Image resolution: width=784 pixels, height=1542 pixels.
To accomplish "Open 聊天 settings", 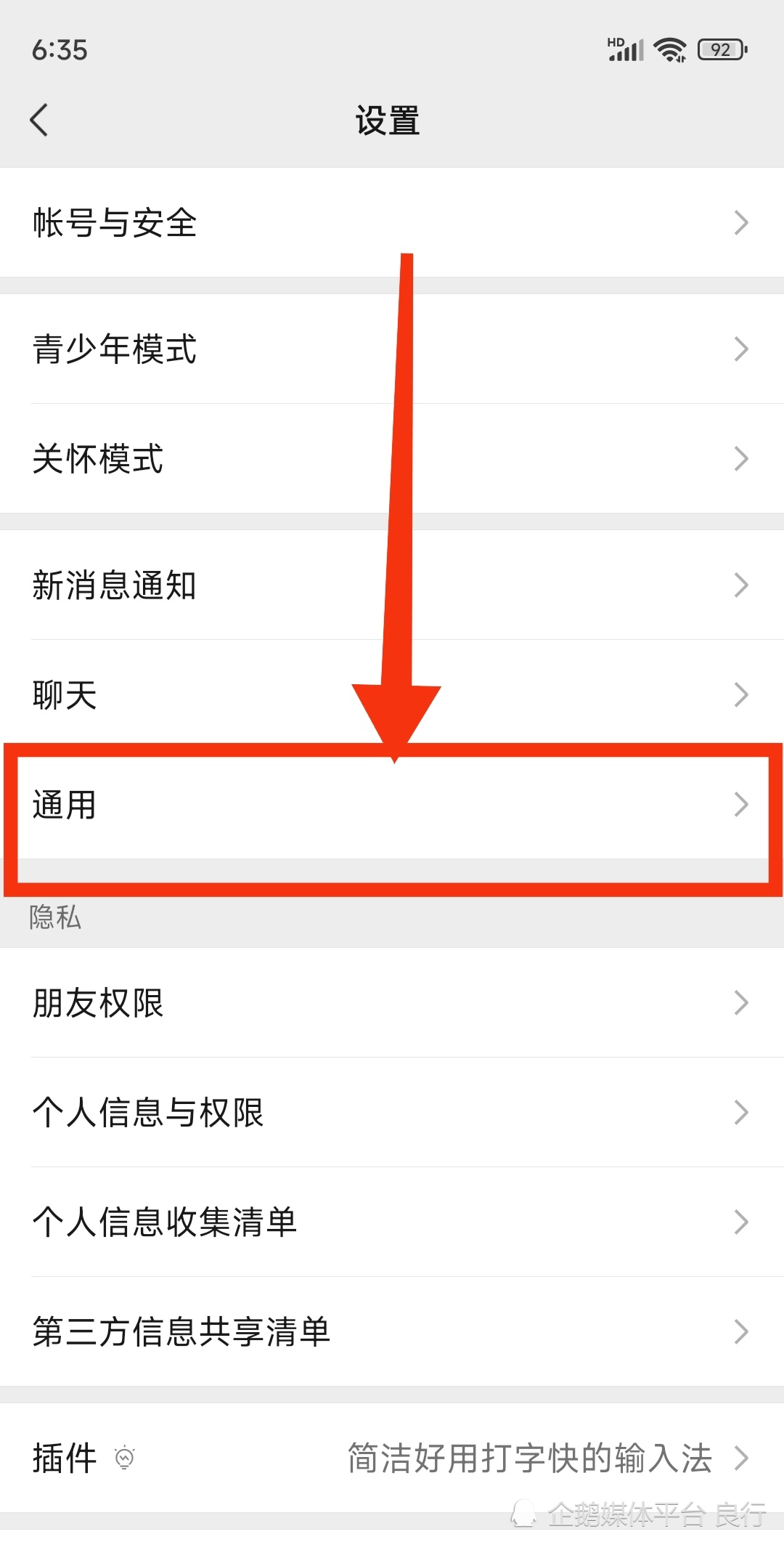I will pos(392,694).
